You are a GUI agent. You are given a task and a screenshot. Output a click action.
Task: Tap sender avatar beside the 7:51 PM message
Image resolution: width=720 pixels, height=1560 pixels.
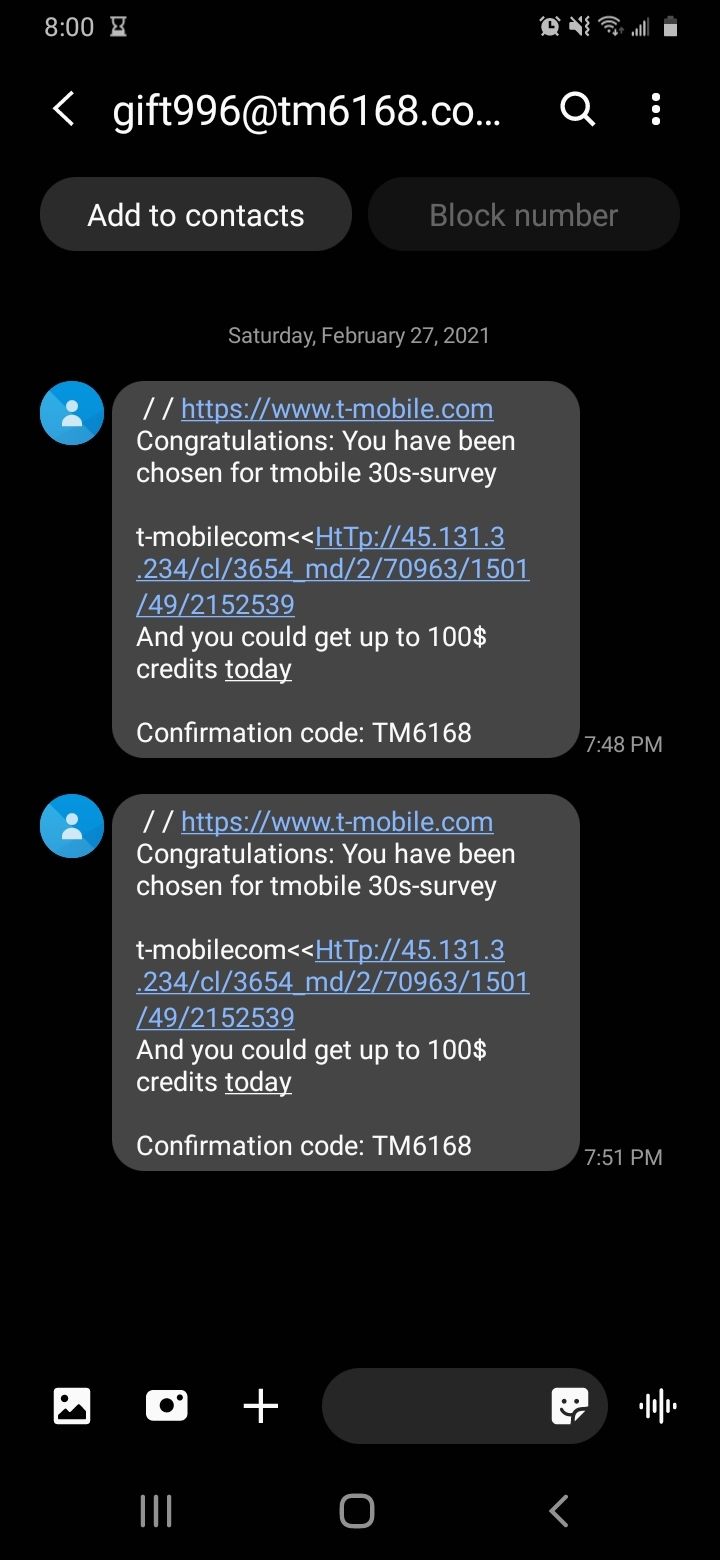tap(72, 826)
